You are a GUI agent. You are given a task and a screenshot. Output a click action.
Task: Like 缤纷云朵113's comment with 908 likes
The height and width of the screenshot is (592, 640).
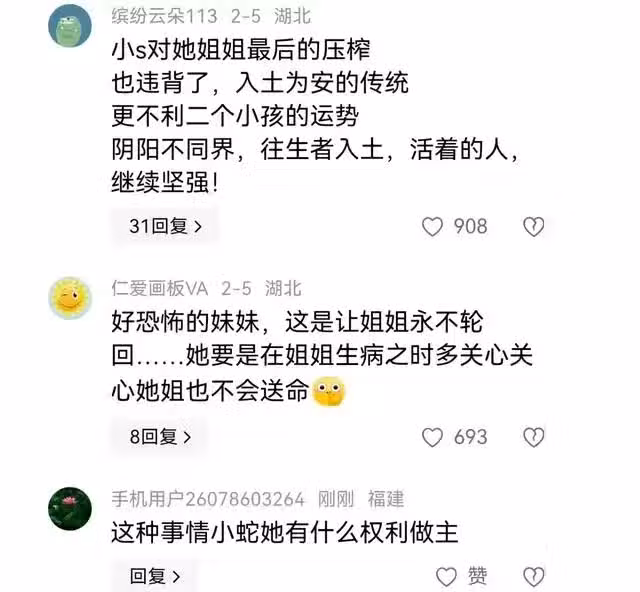coord(432,227)
